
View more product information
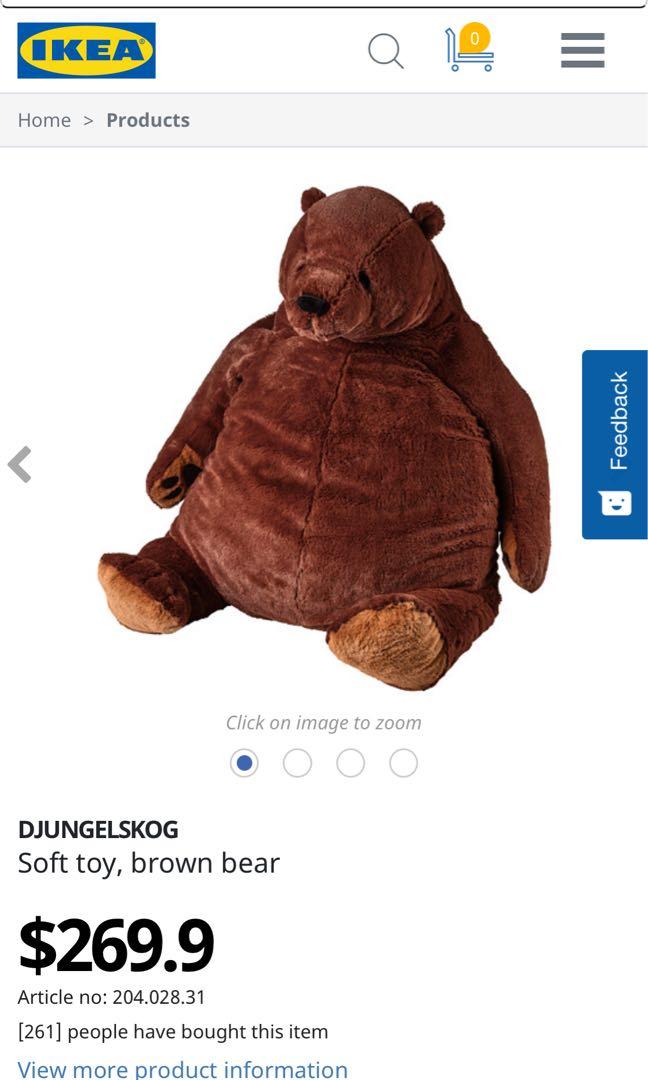click(183, 1068)
